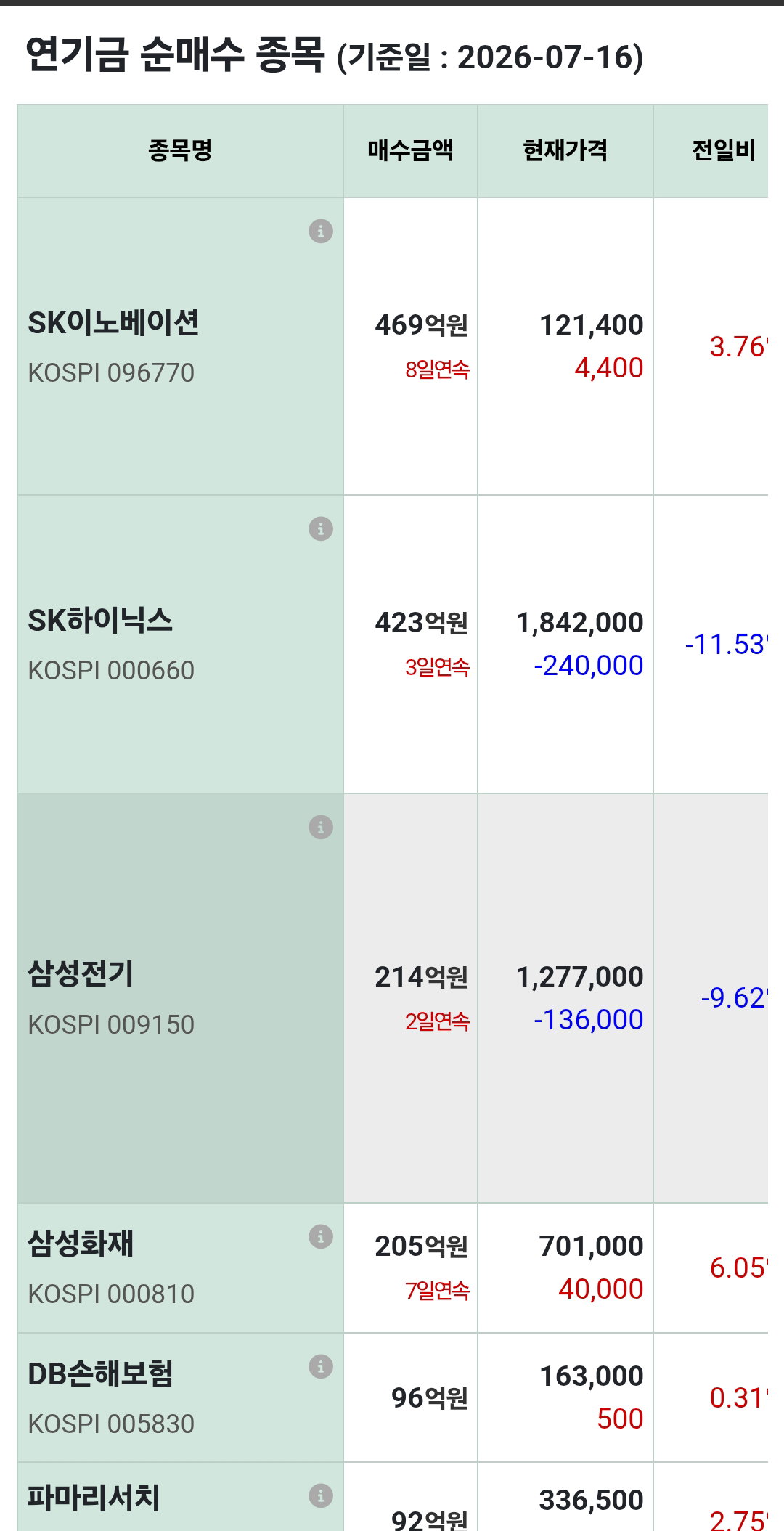Open the 삼성화재 stock row

click(x=393, y=1267)
